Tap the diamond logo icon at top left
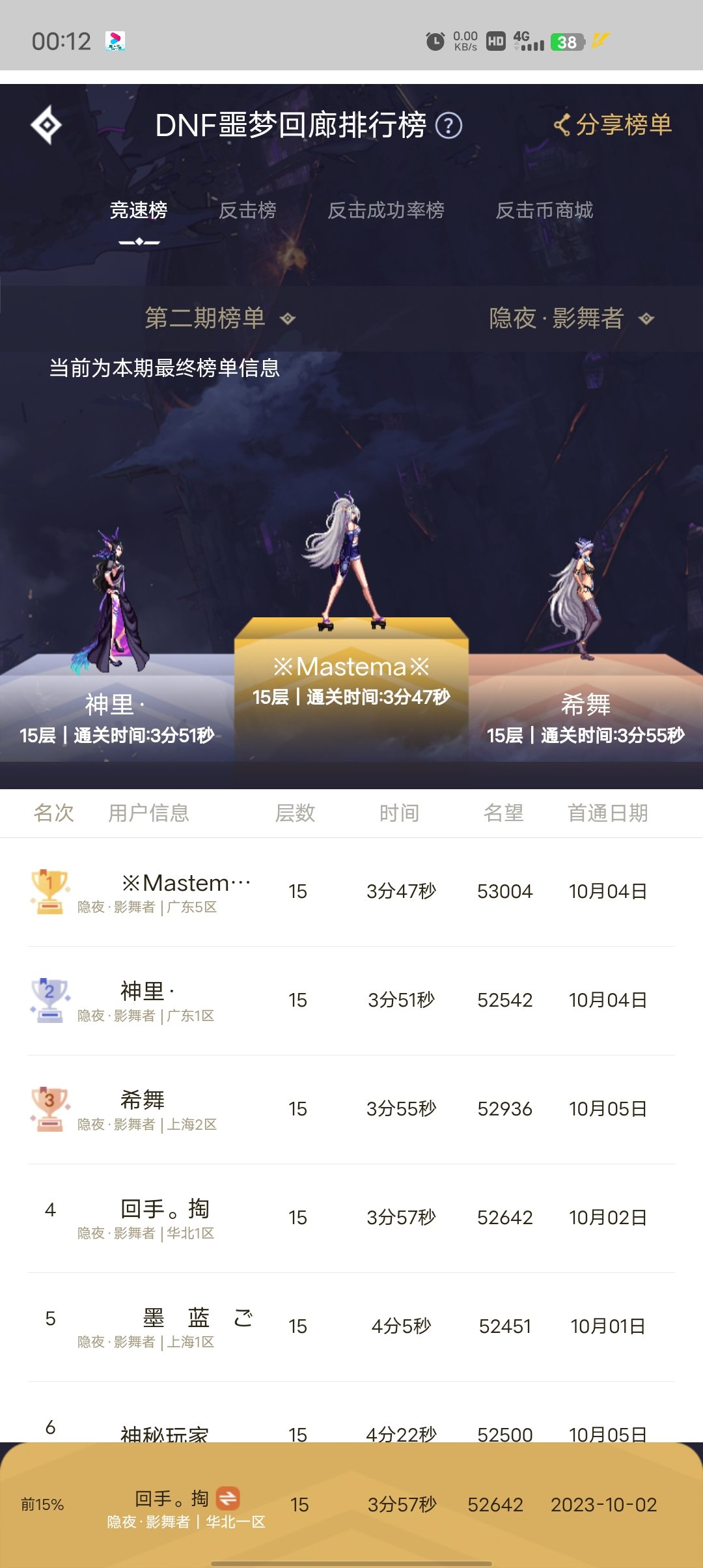703x1568 pixels. tap(47, 125)
